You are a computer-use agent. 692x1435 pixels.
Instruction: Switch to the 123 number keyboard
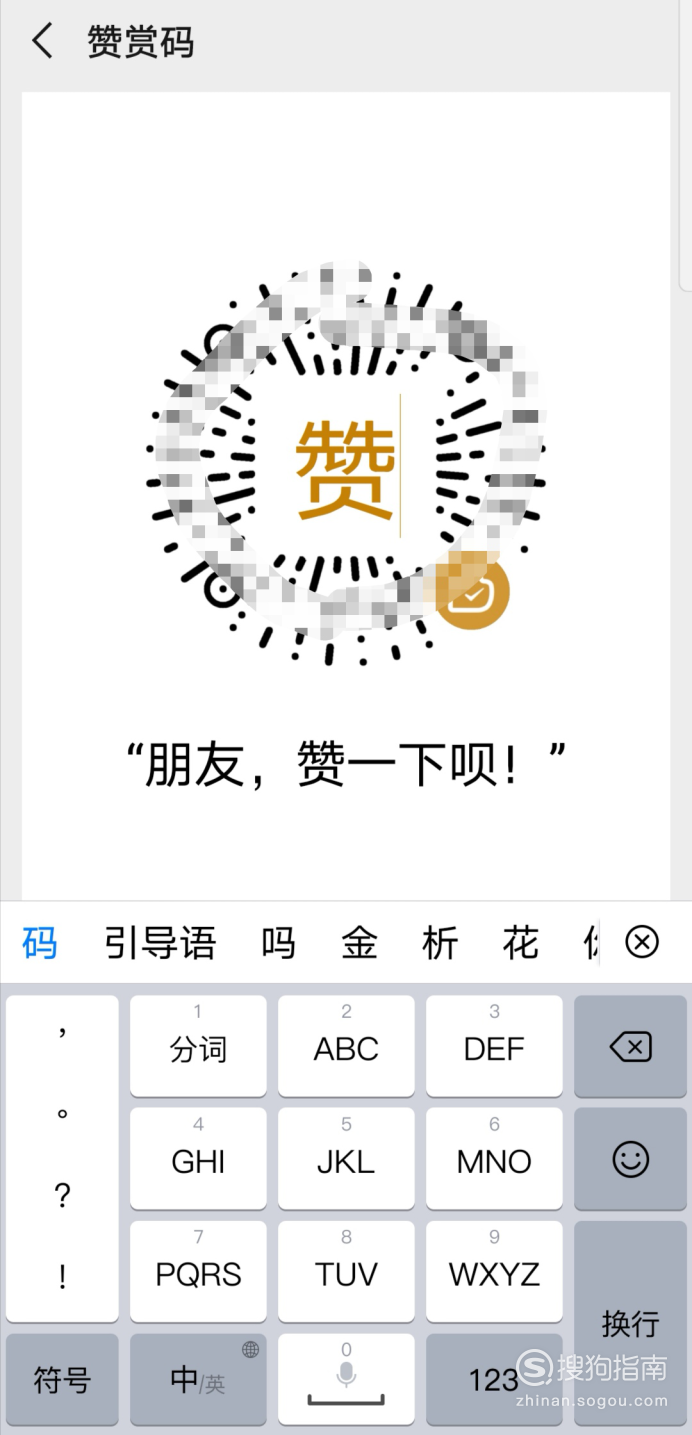tap(494, 1379)
